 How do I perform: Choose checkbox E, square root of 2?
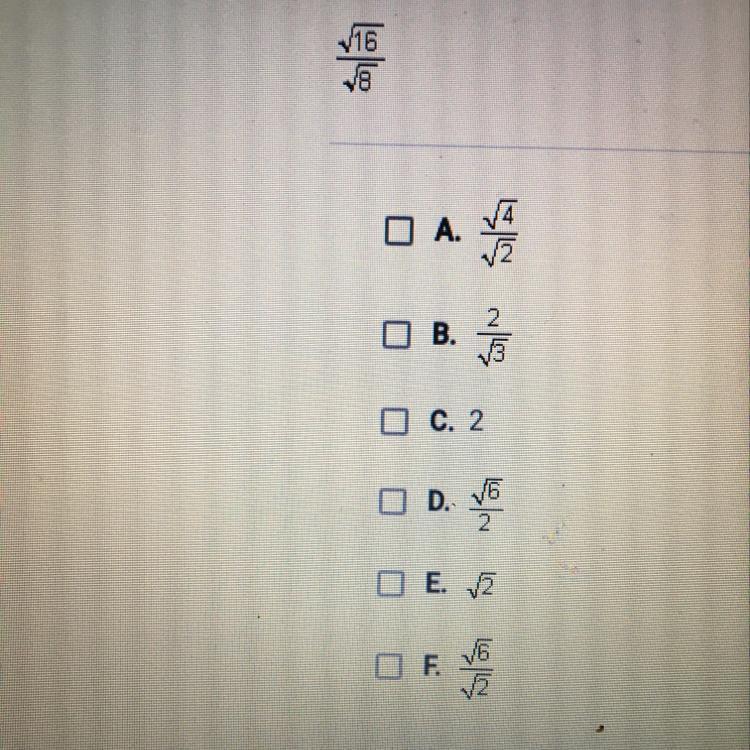[x=390, y=584]
